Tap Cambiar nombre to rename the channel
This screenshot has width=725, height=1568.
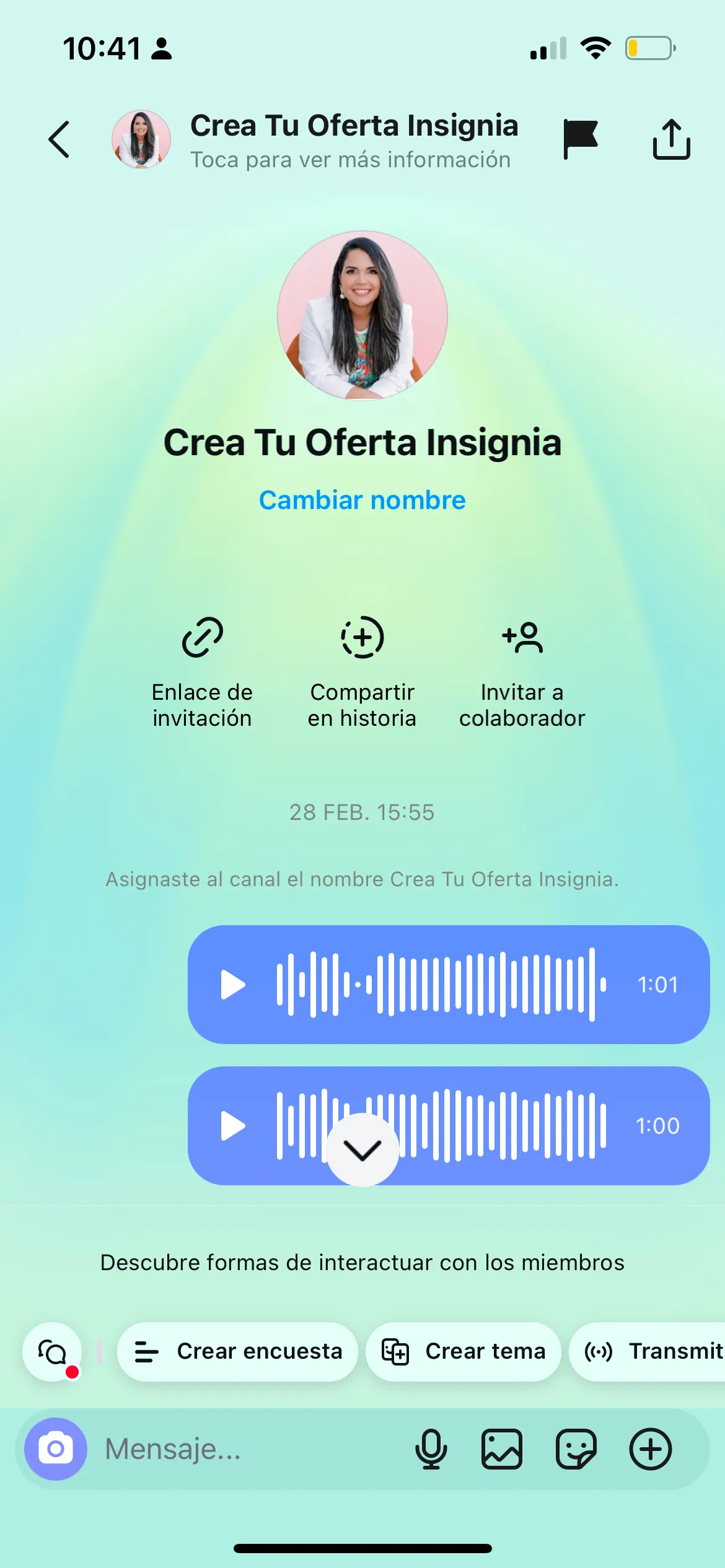pos(362,500)
